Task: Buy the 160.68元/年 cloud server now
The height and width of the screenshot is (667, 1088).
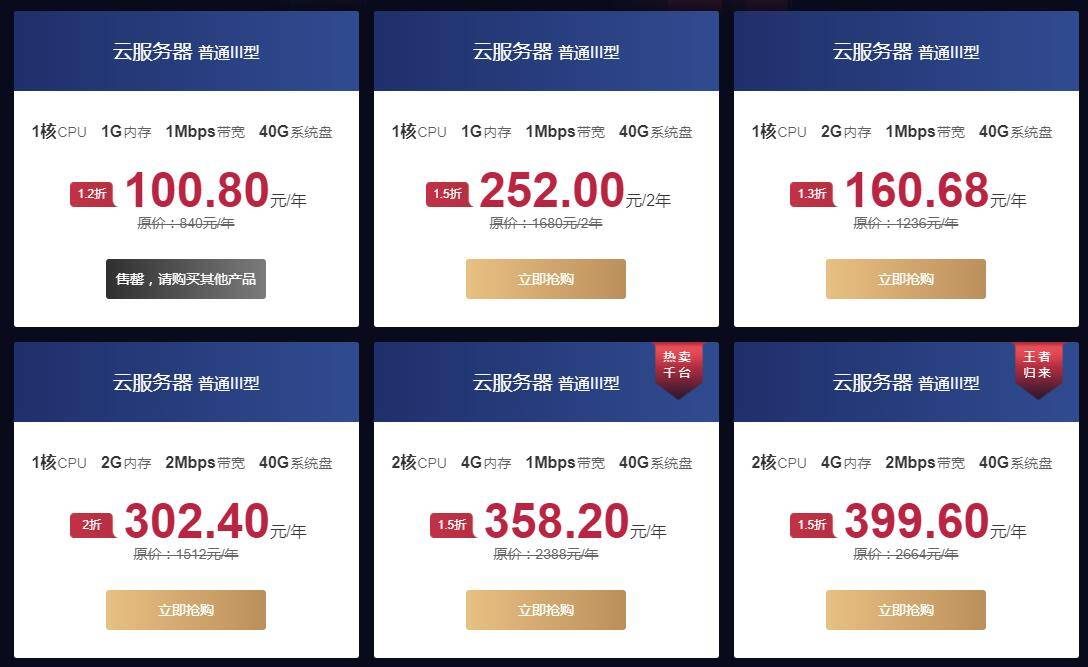Action: click(905, 279)
